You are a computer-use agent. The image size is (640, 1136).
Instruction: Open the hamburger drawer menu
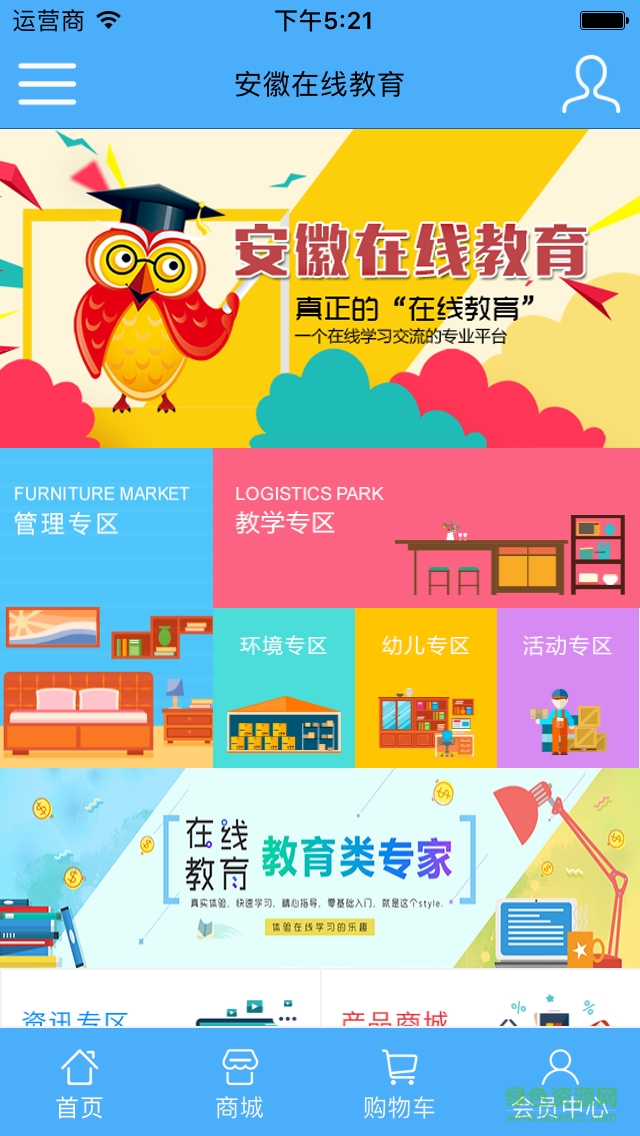coord(47,84)
